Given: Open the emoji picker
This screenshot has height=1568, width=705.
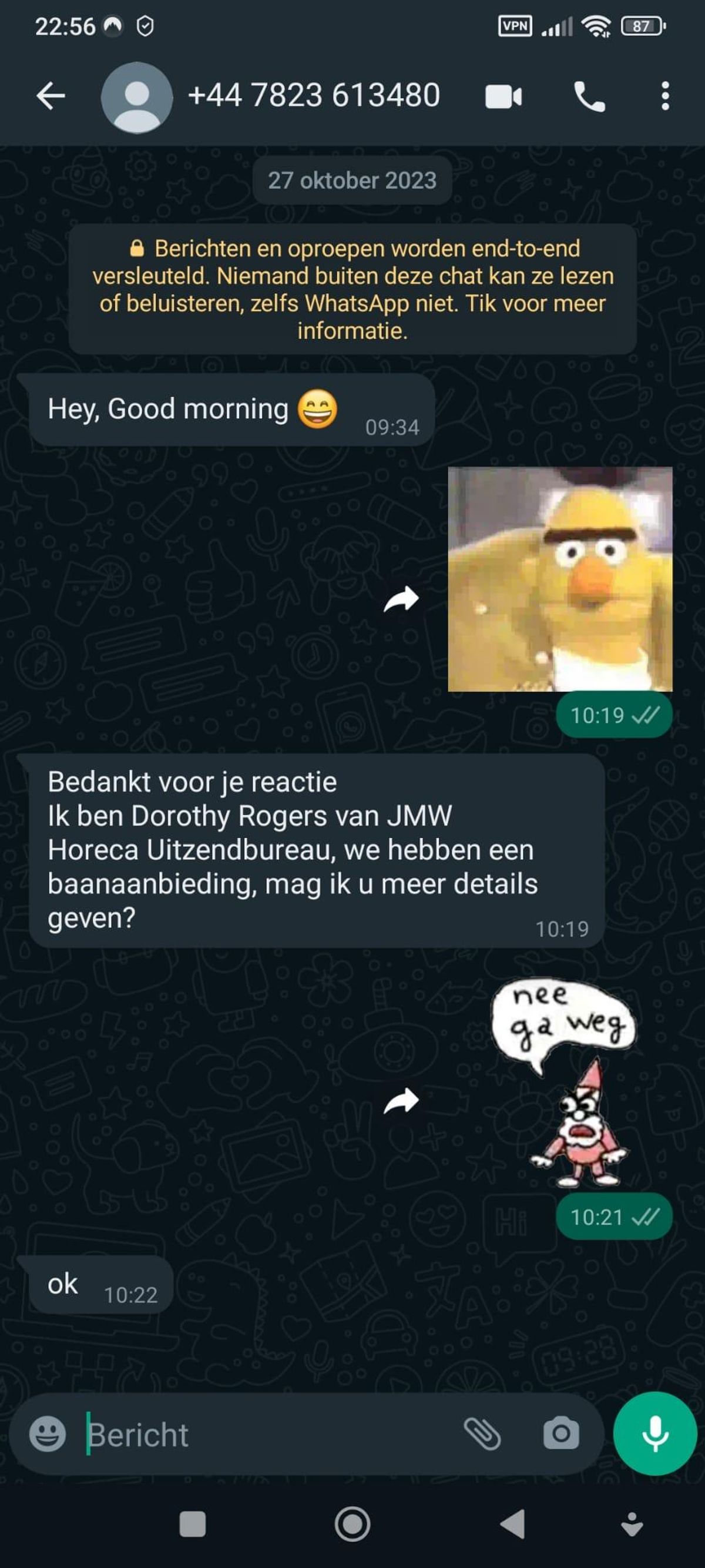Looking at the screenshot, I should click(48, 1433).
